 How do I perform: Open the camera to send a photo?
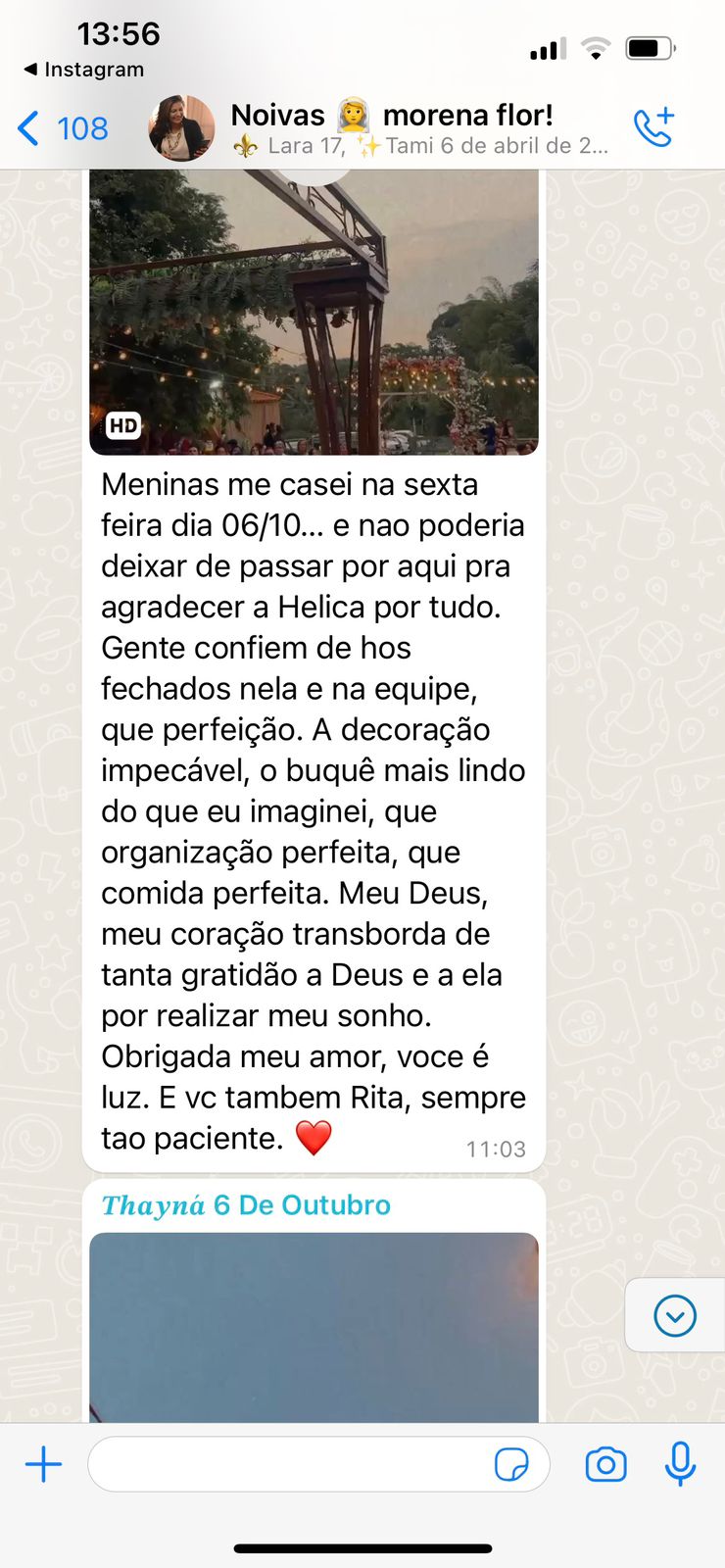coord(606,1465)
